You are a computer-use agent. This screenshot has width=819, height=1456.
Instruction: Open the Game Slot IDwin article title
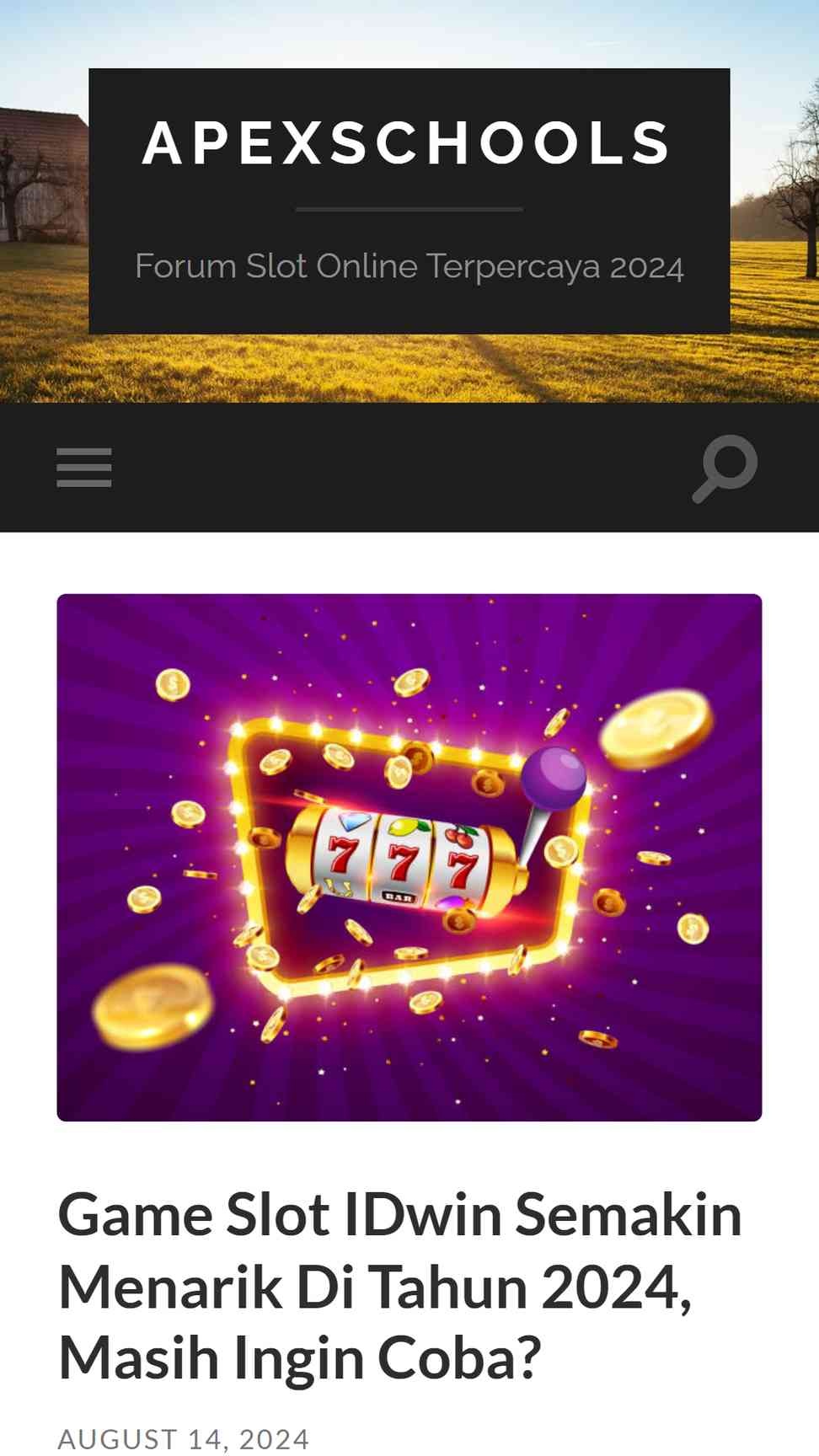(x=400, y=1286)
